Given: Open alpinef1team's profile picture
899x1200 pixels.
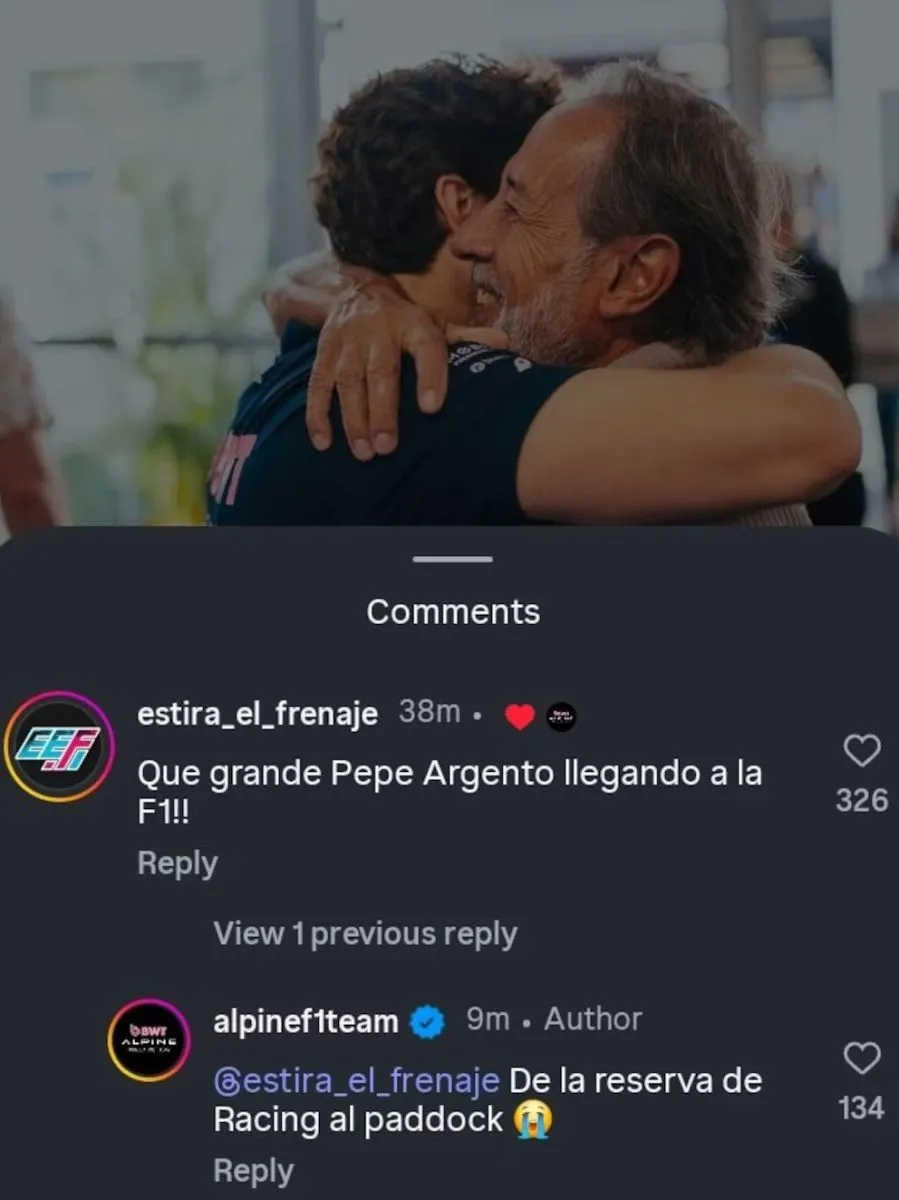Looking at the screenshot, I should point(149,1040).
